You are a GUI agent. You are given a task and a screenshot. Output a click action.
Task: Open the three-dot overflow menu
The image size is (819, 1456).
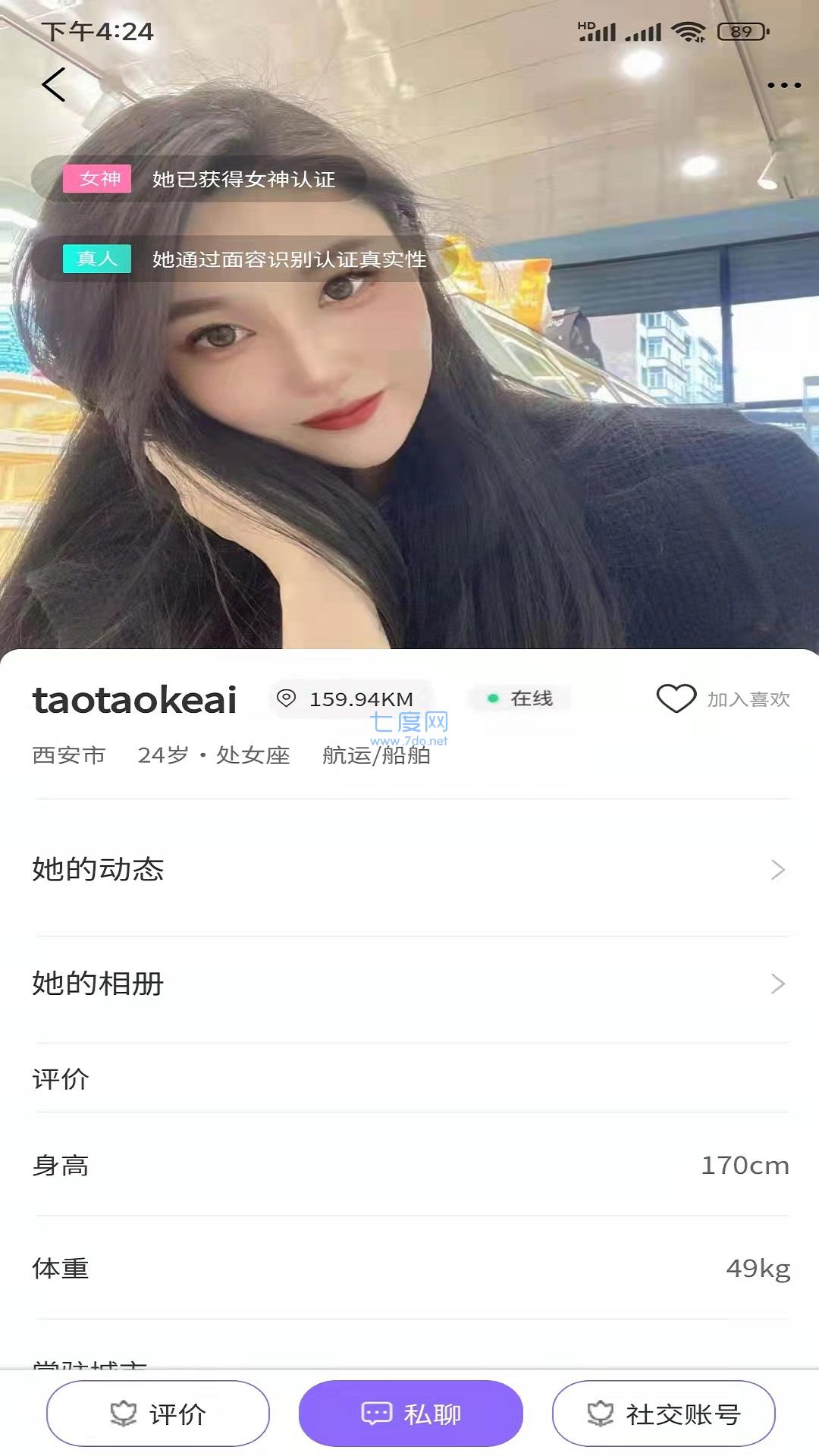click(x=783, y=85)
